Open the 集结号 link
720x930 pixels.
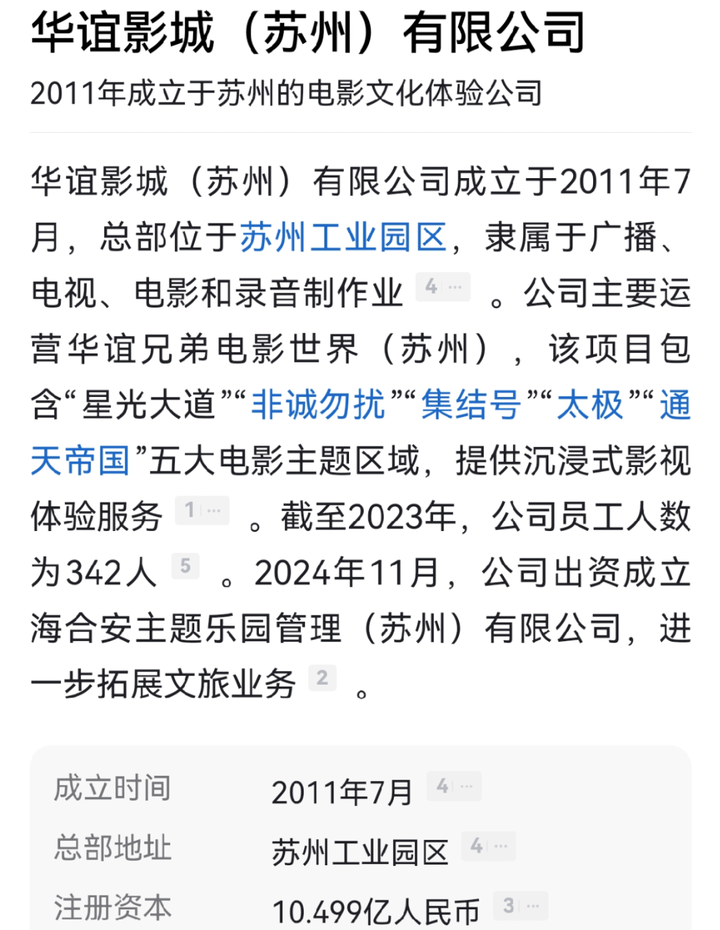471,405
